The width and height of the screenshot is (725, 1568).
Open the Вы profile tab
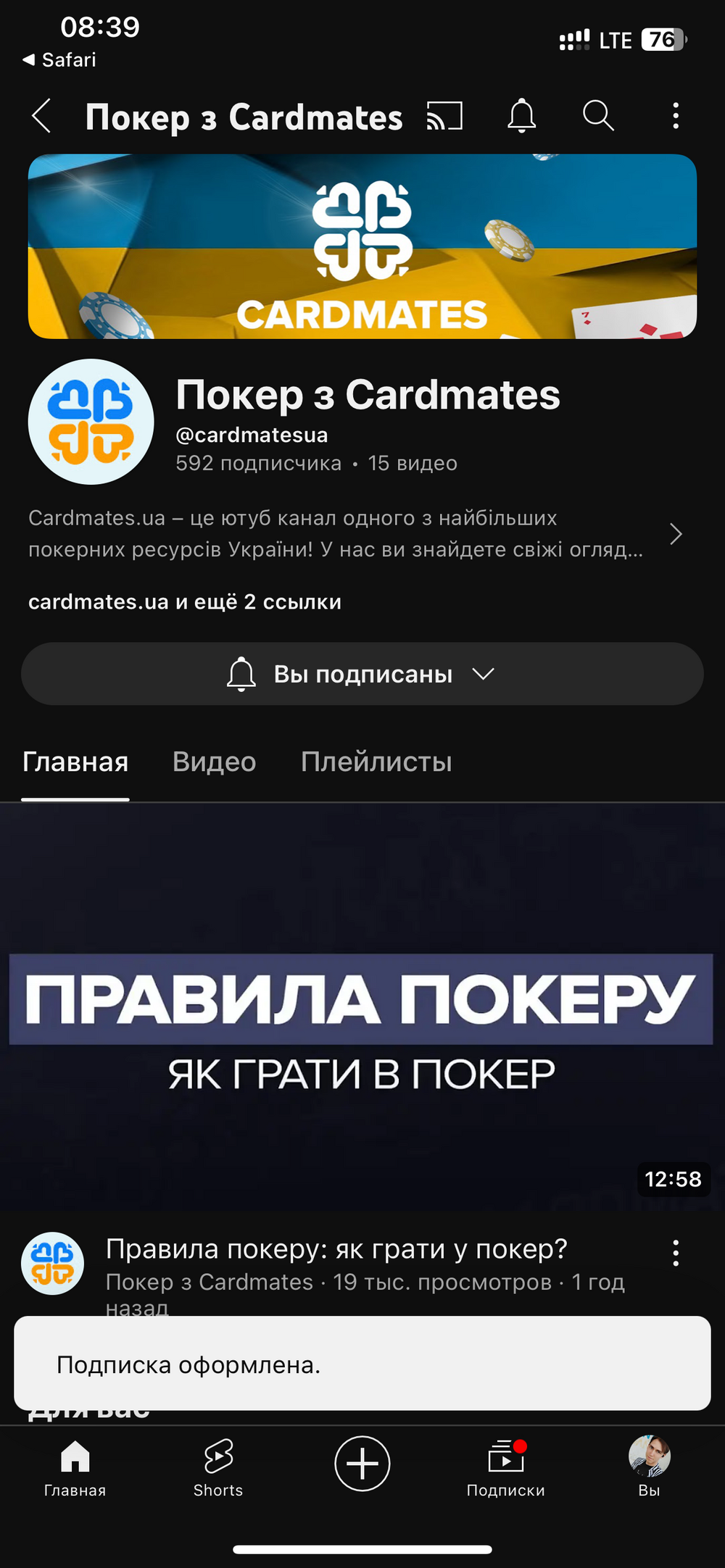tap(649, 1468)
